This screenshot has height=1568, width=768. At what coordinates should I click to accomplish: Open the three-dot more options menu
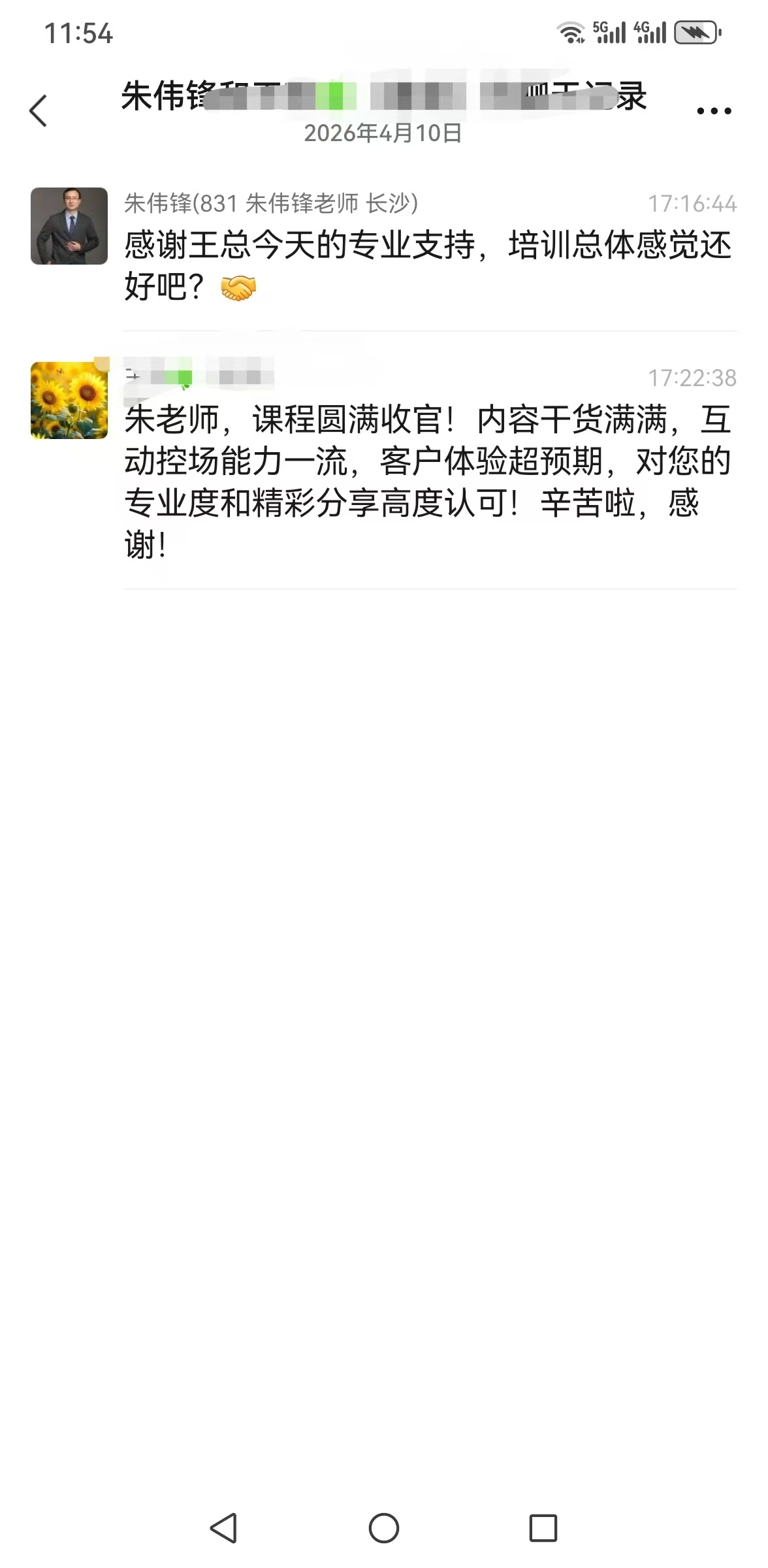click(713, 111)
